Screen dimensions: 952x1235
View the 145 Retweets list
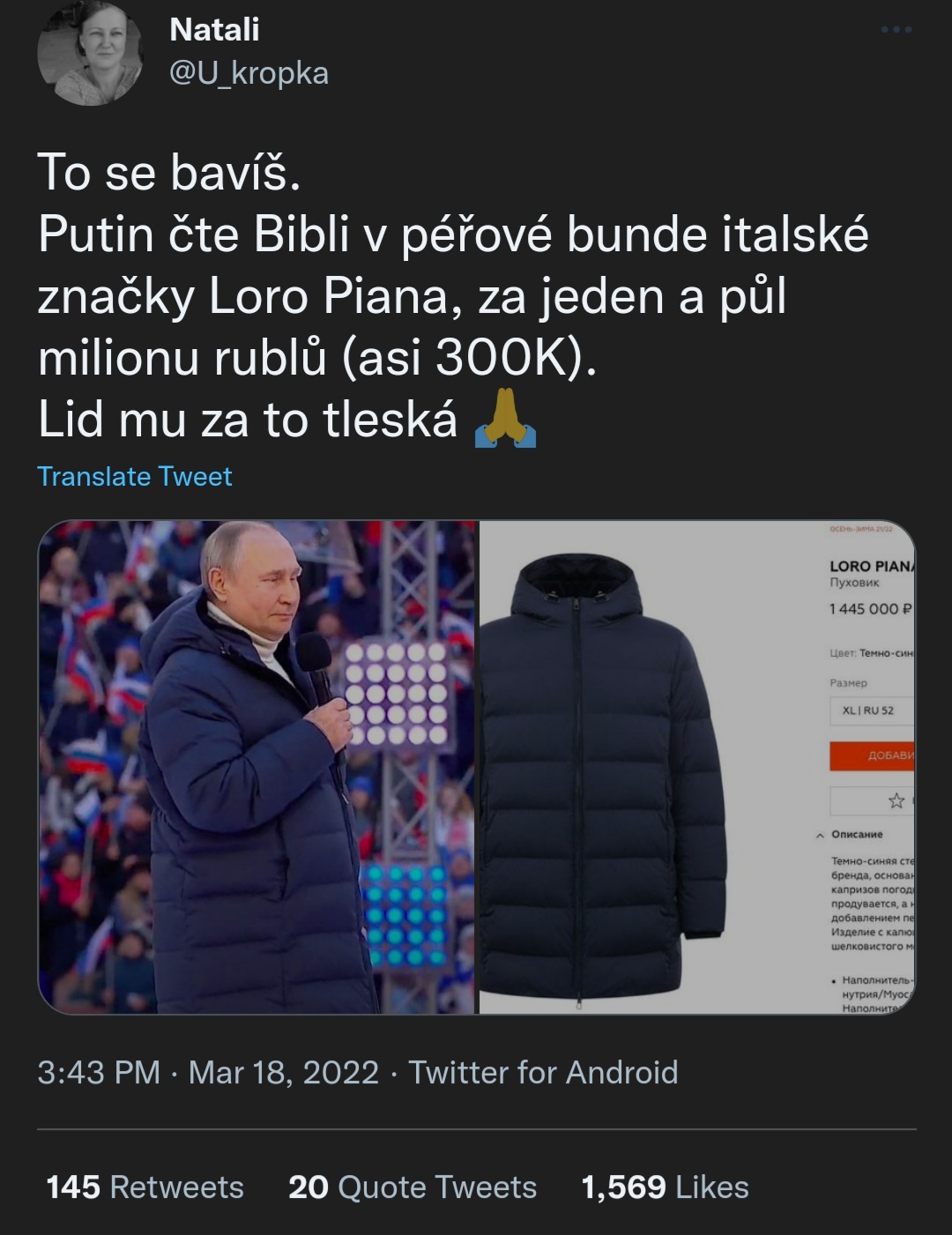145,1187
